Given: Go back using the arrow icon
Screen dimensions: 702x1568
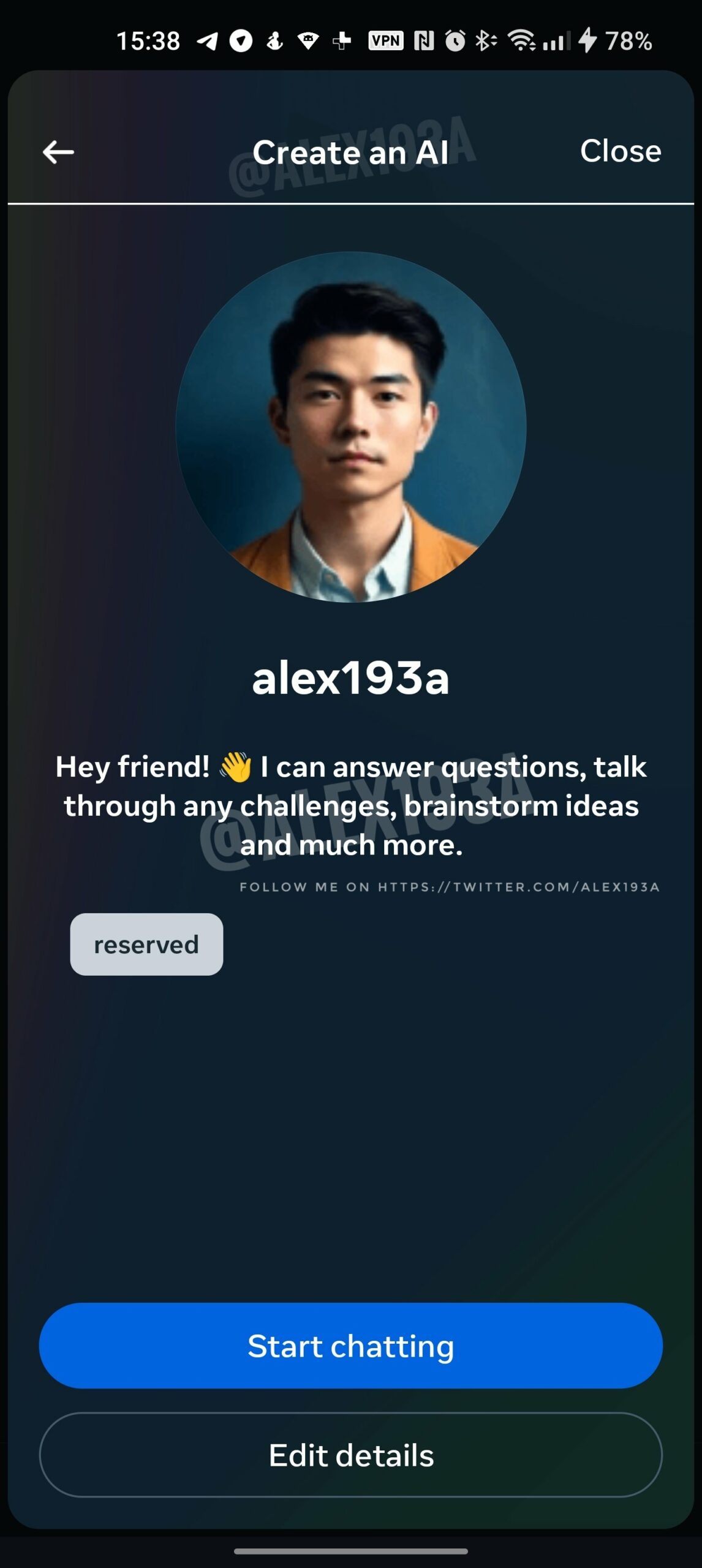Looking at the screenshot, I should 58,152.
